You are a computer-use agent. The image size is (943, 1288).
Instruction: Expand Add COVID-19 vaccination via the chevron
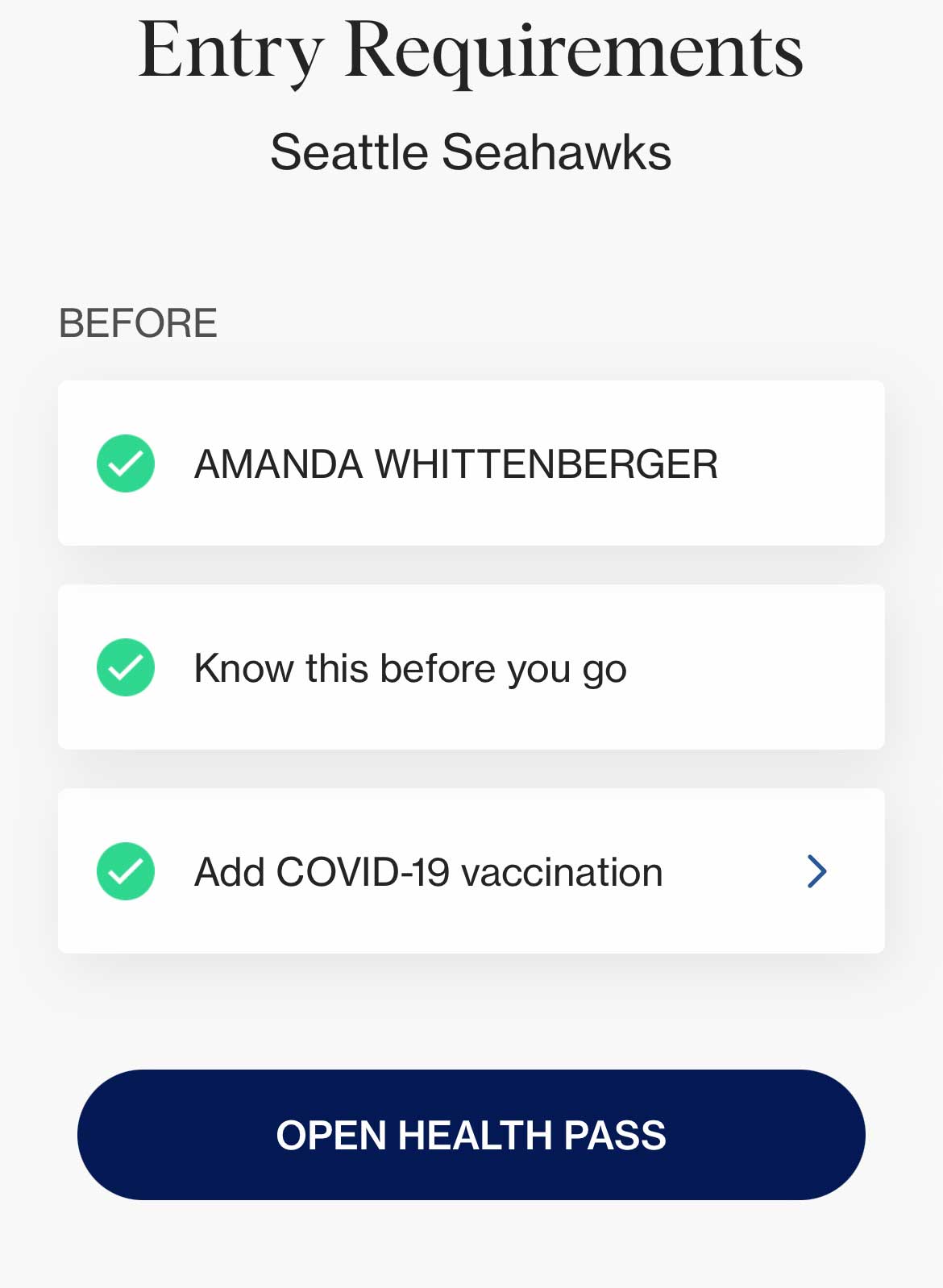click(x=817, y=870)
